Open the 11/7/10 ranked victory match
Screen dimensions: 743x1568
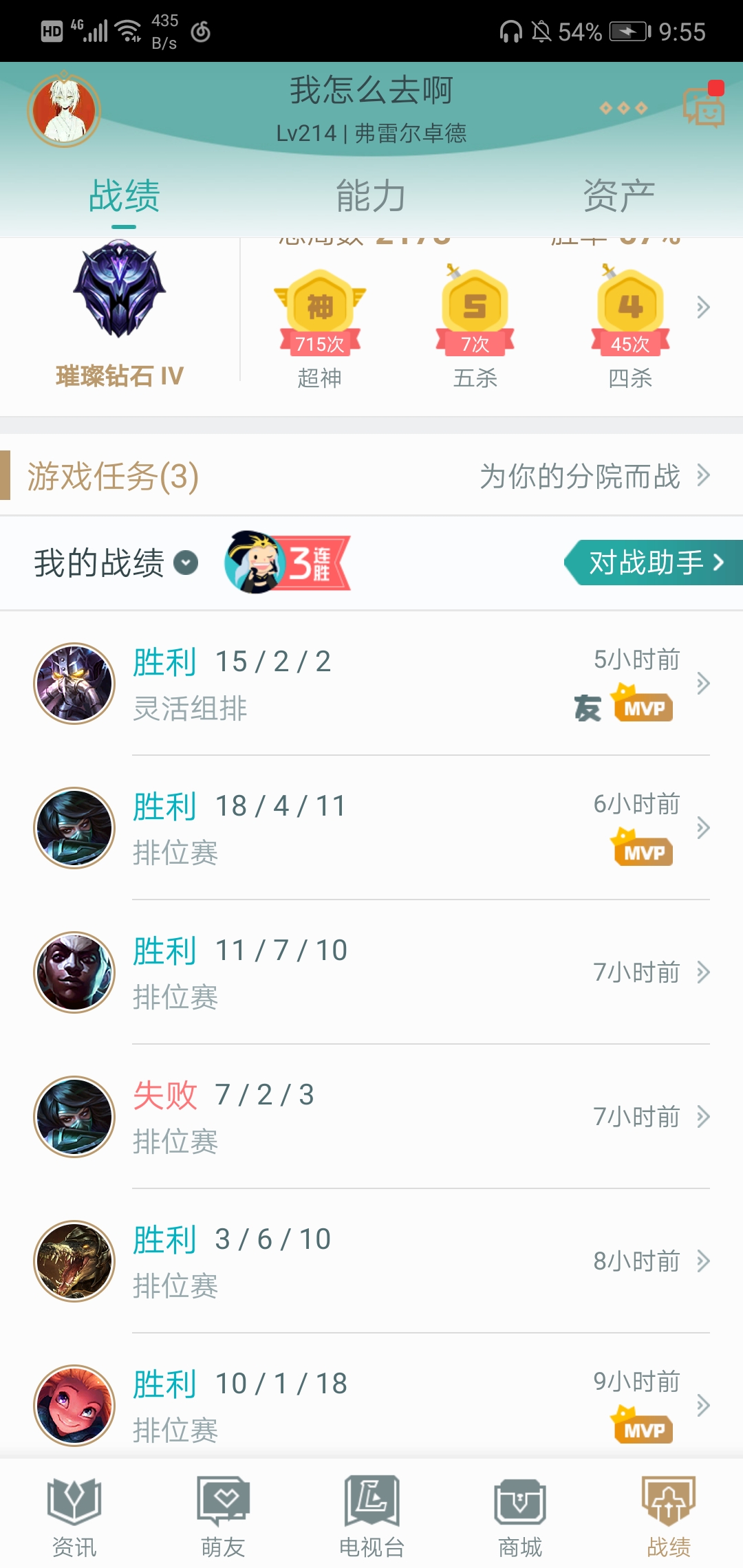[371, 972]
